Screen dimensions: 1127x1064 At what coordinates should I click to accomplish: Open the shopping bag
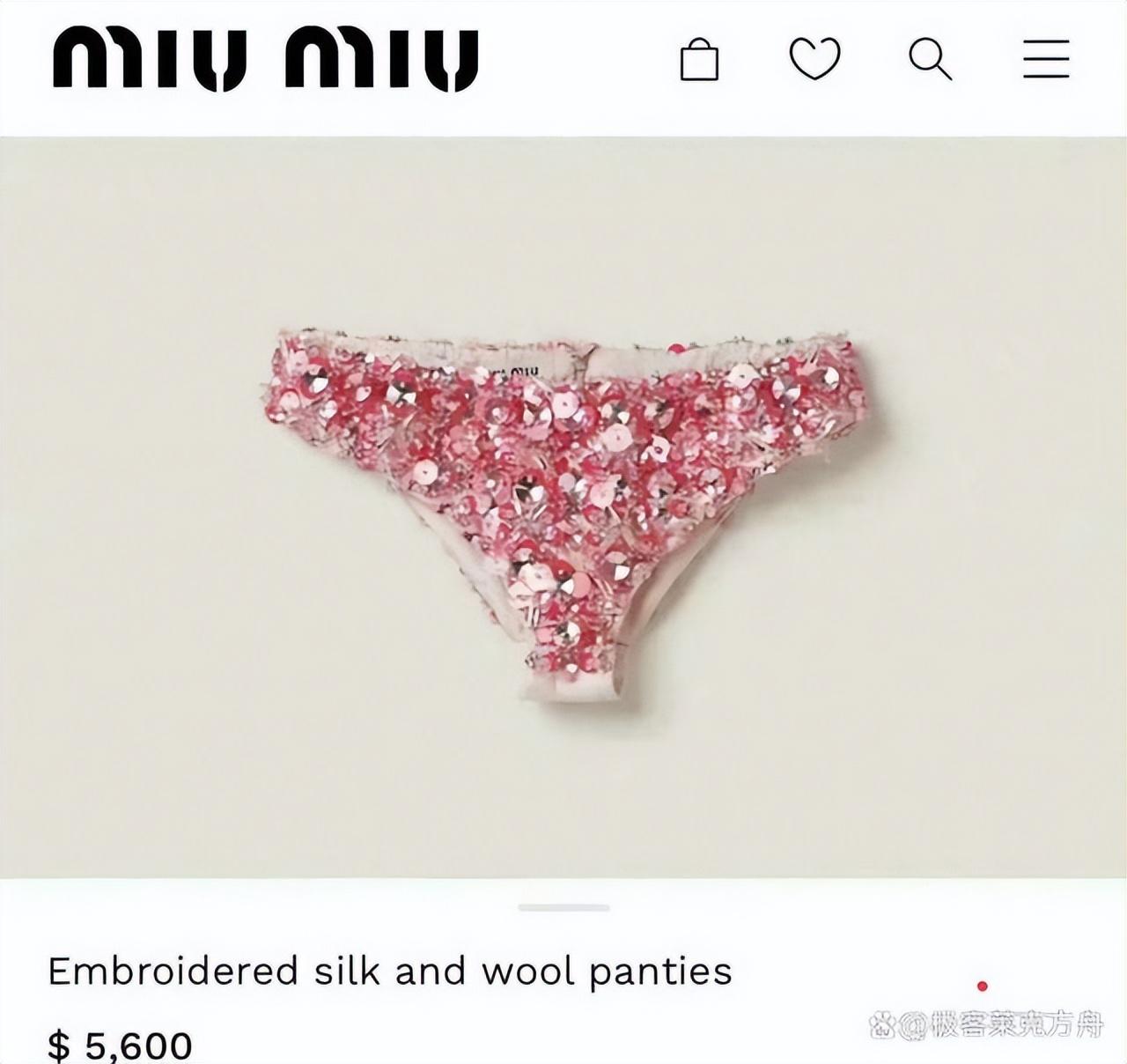coord(699,60)
